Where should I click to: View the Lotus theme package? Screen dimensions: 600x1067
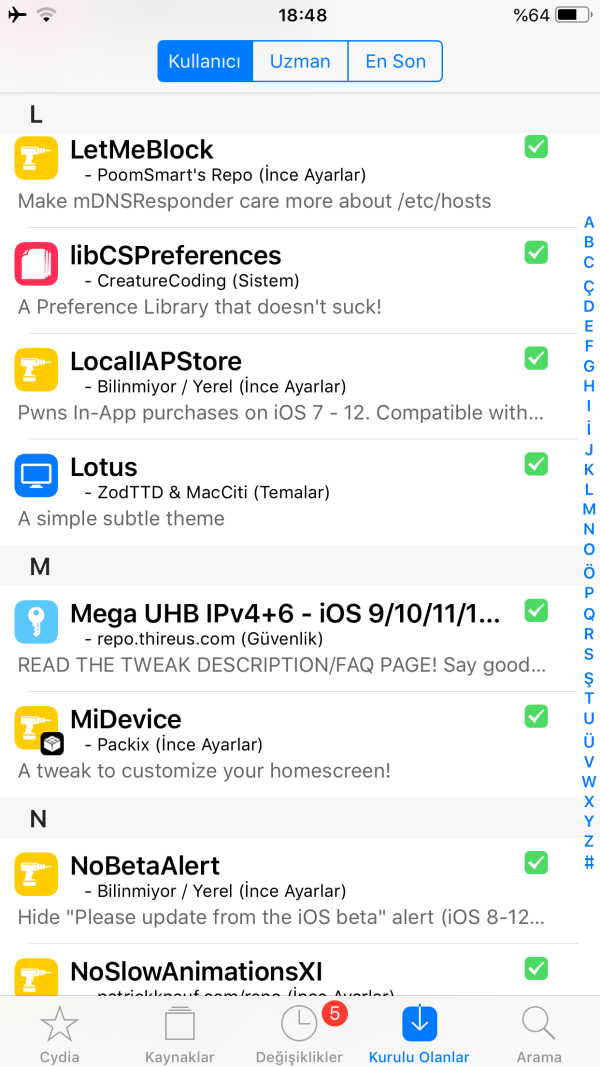pyautogui.click(x=280, y=492)
